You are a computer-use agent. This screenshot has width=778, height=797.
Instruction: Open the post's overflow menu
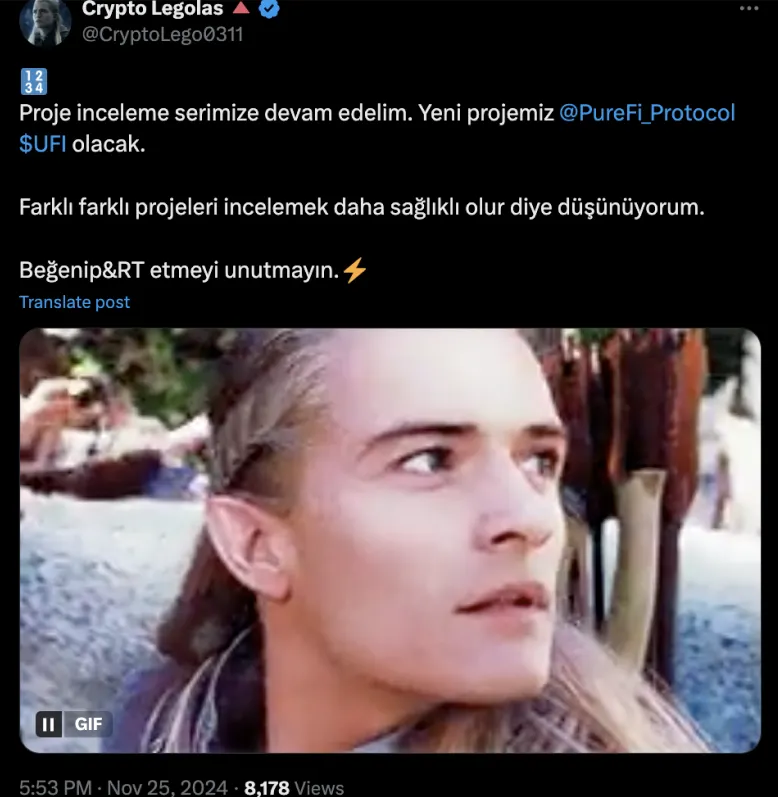pos(748,8)
